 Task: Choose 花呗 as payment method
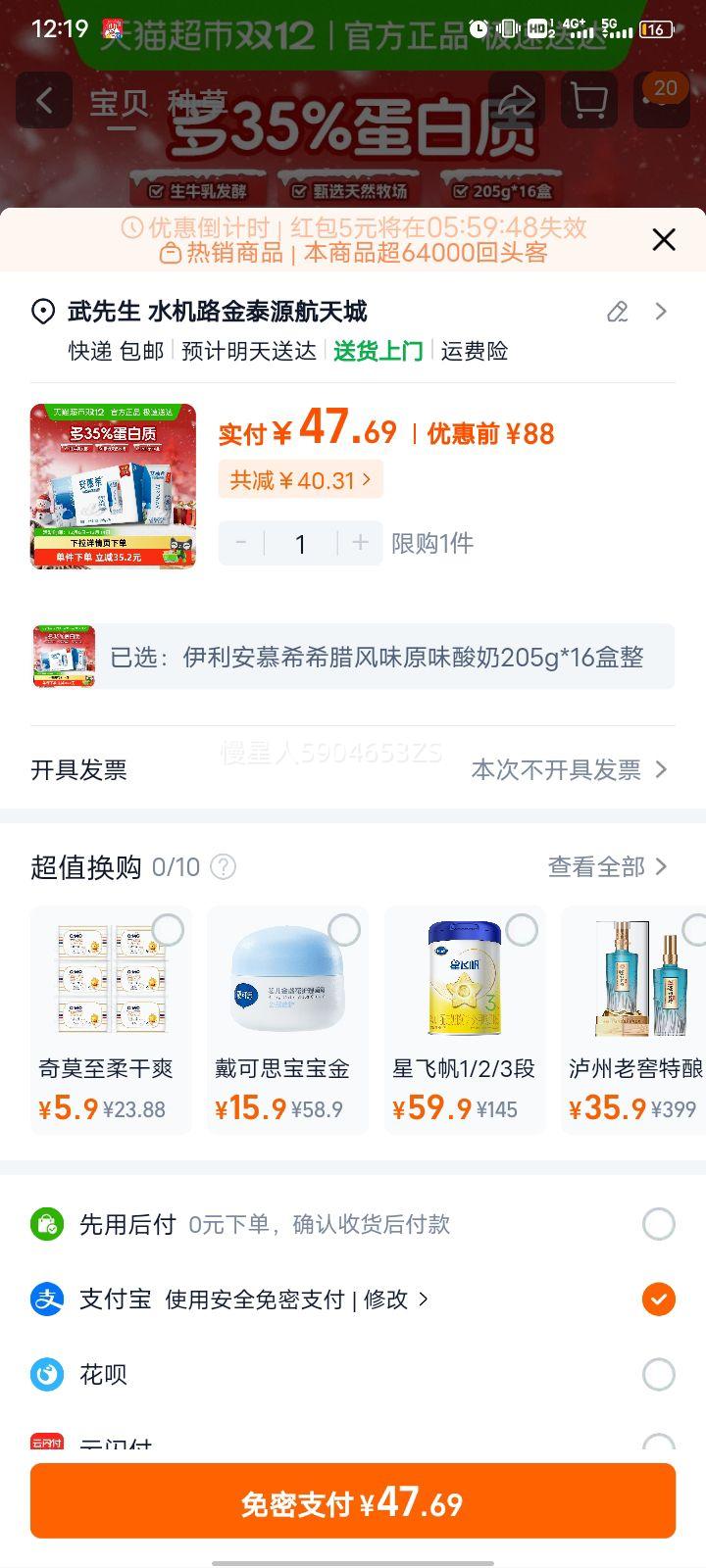(657, 1374)
